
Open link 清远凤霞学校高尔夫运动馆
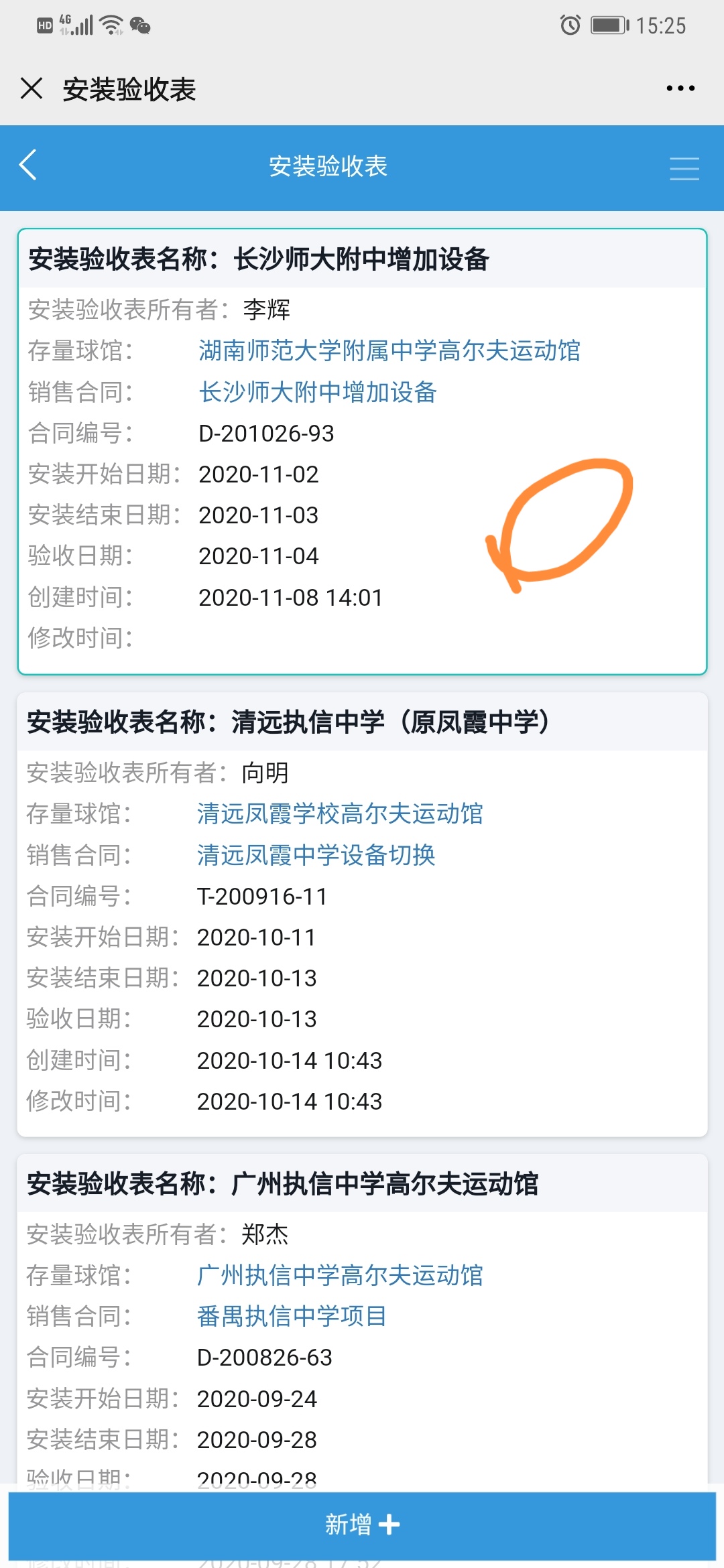340,813
